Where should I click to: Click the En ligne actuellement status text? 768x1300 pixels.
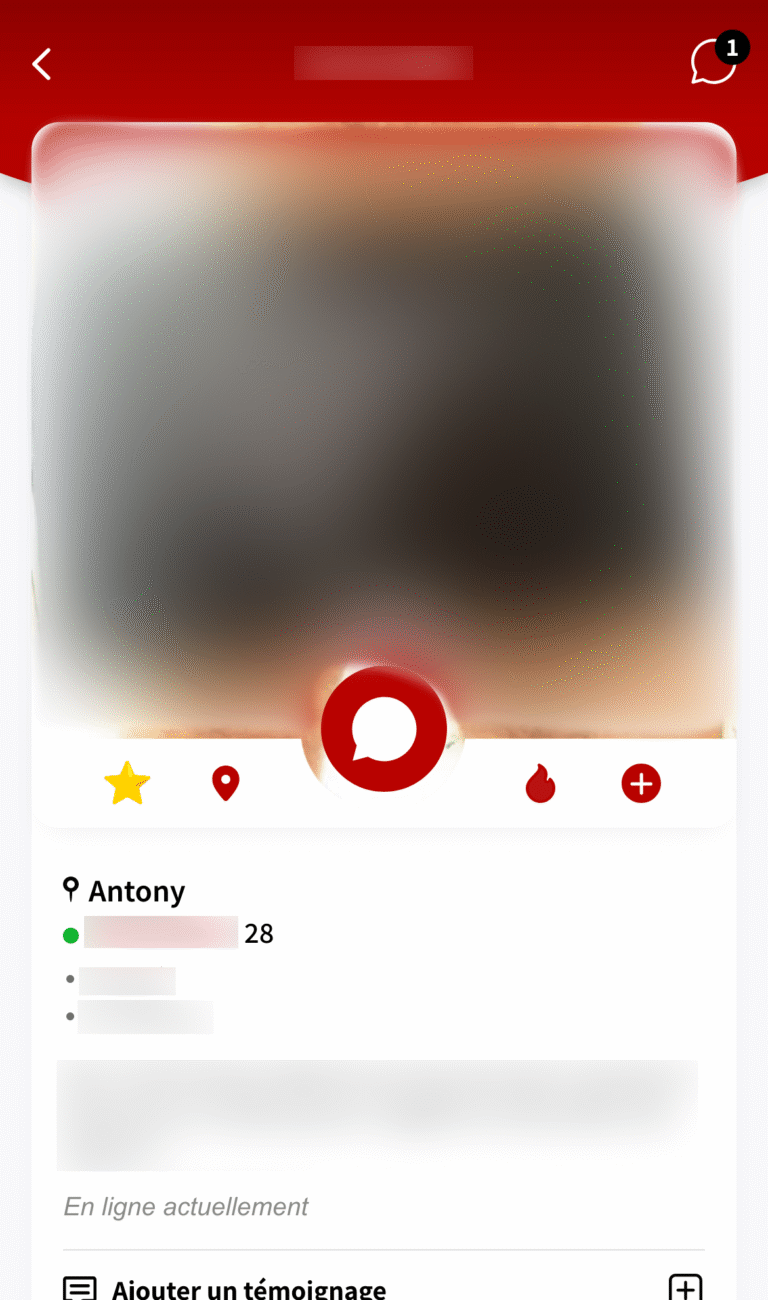[186, 1207]
